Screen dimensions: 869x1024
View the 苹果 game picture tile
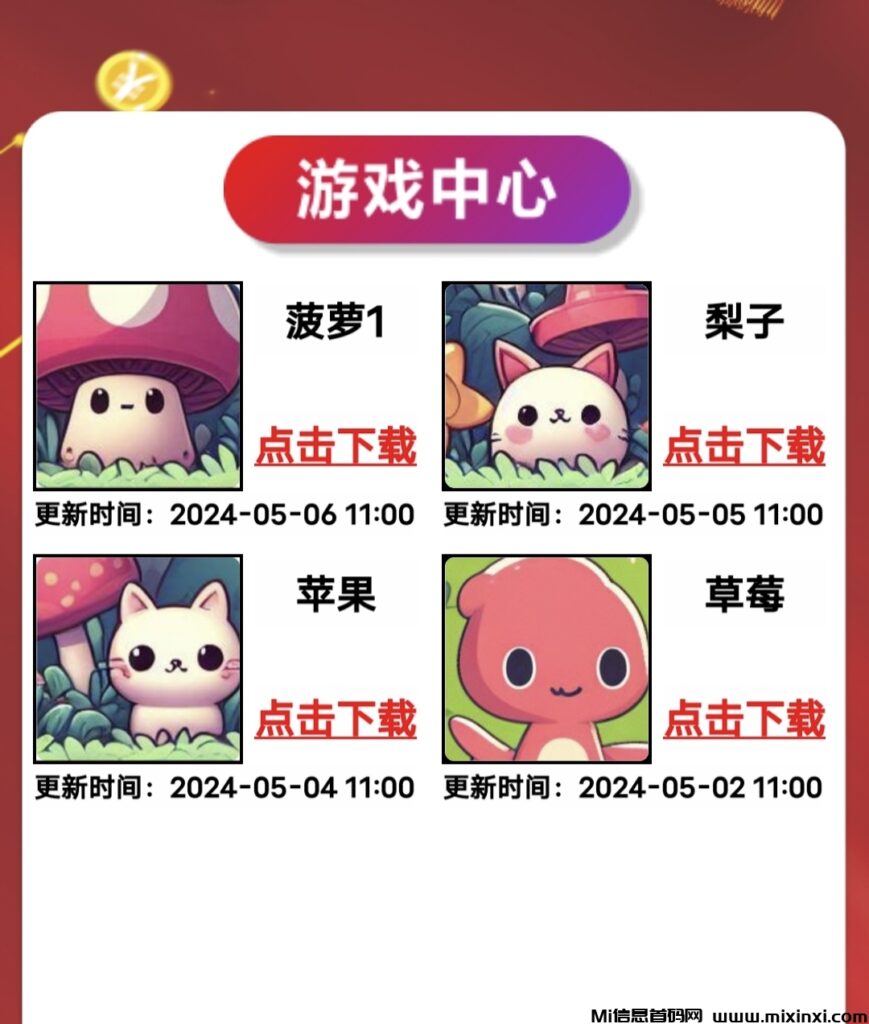(x=138, y=659)
